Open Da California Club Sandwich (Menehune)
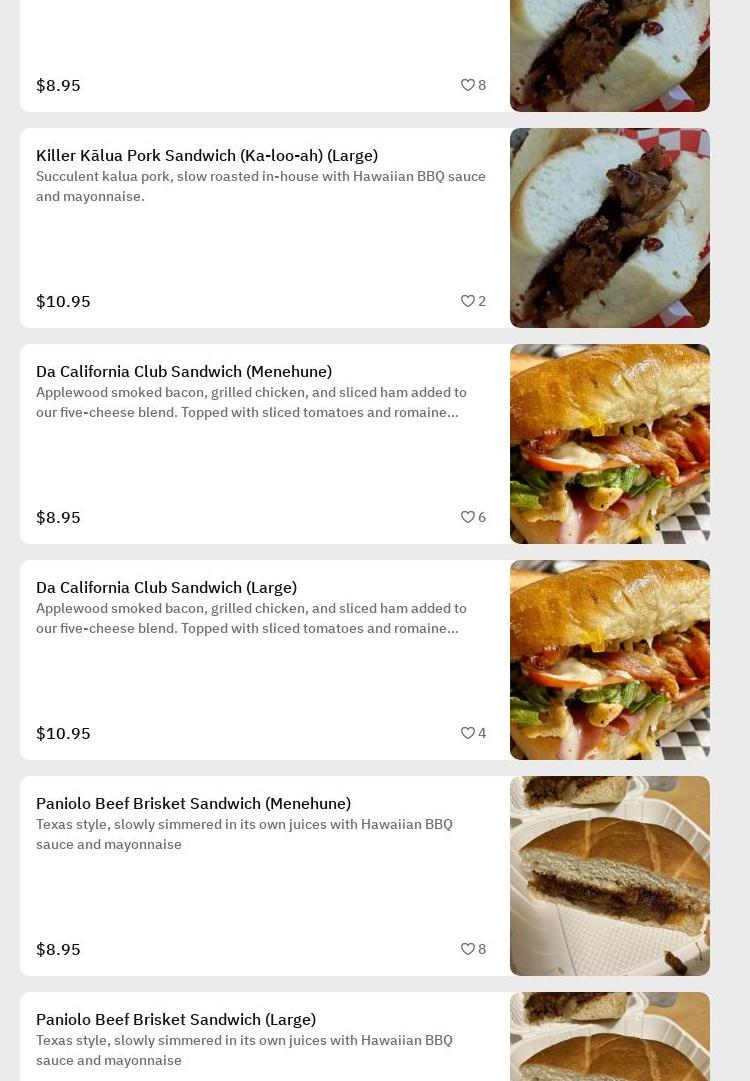 [x=184, y=372]
